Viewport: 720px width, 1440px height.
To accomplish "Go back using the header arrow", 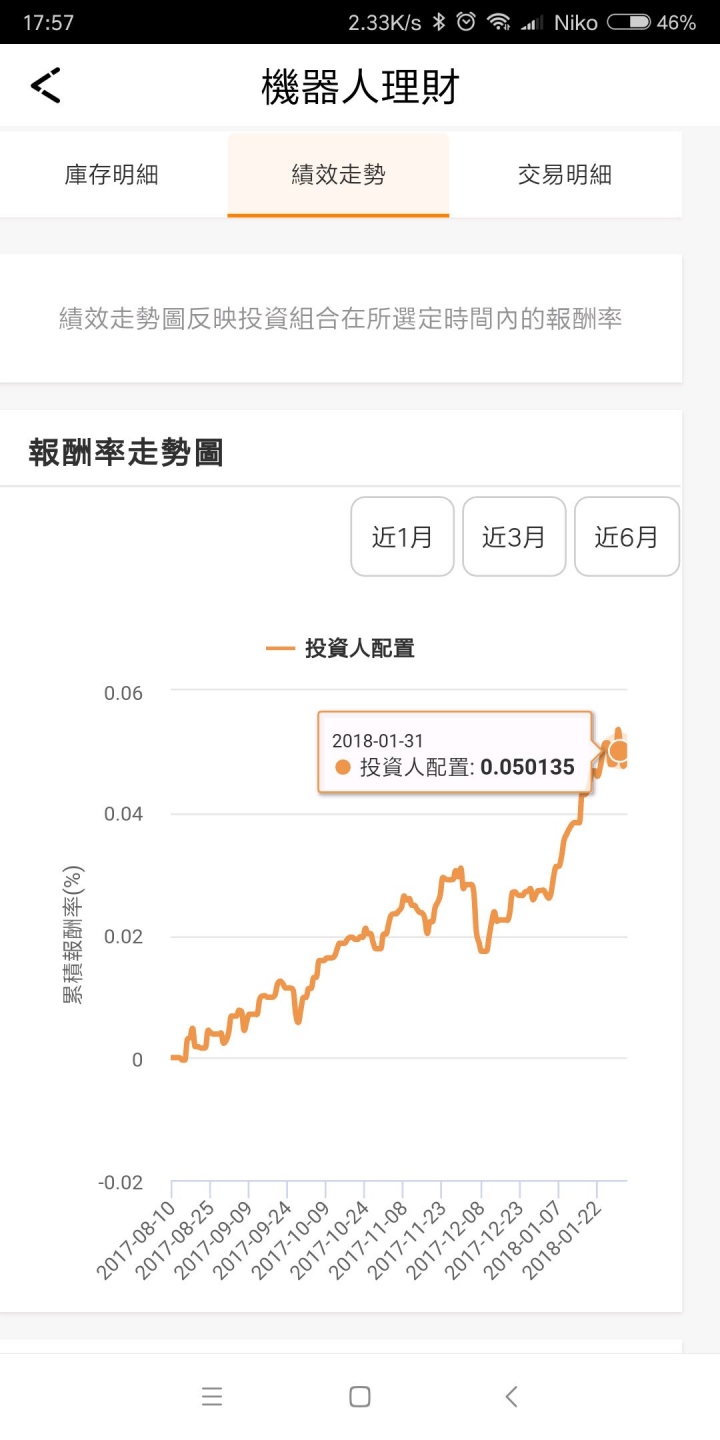I will coord(46,86).
